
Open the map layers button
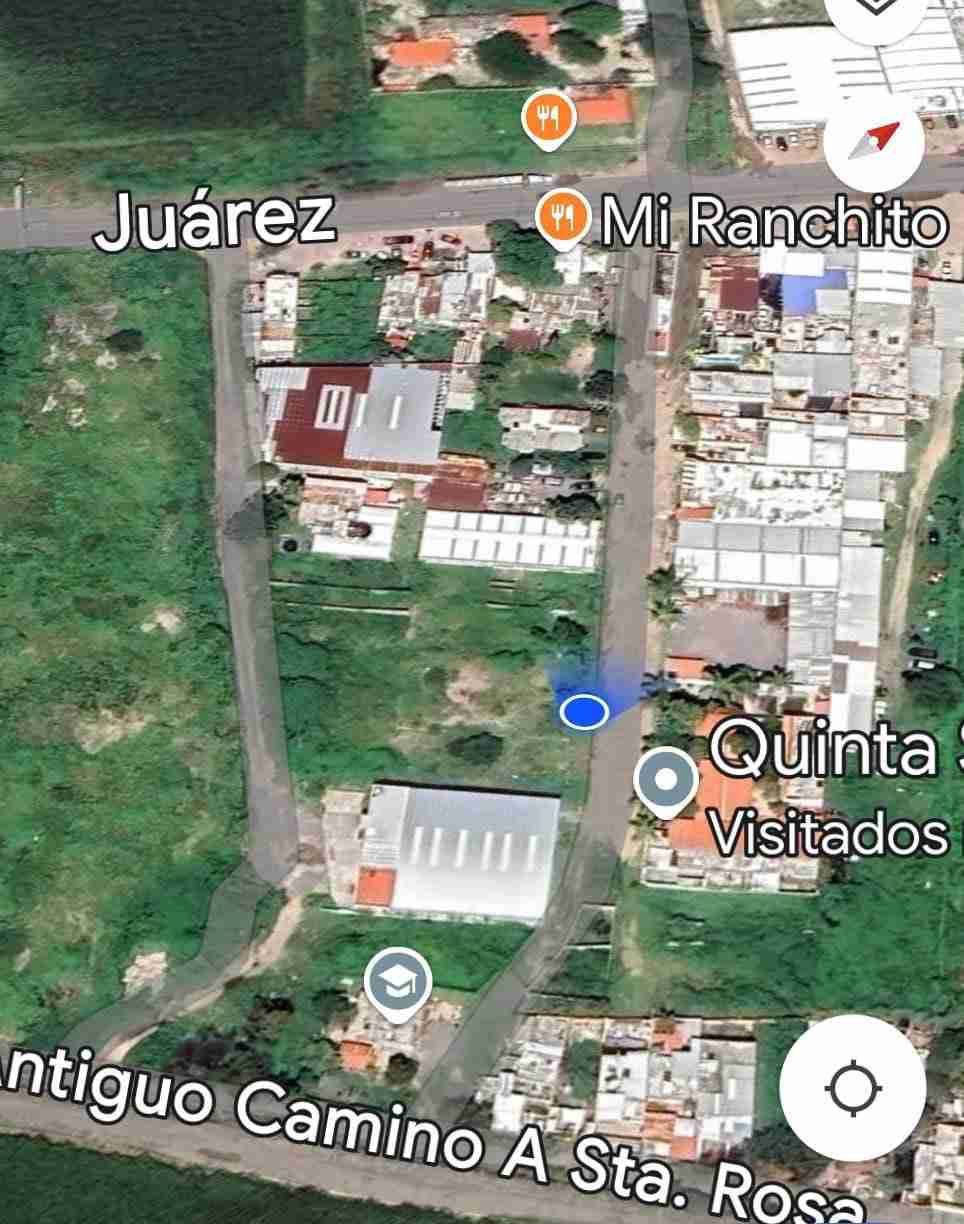[x=874, y=10]
